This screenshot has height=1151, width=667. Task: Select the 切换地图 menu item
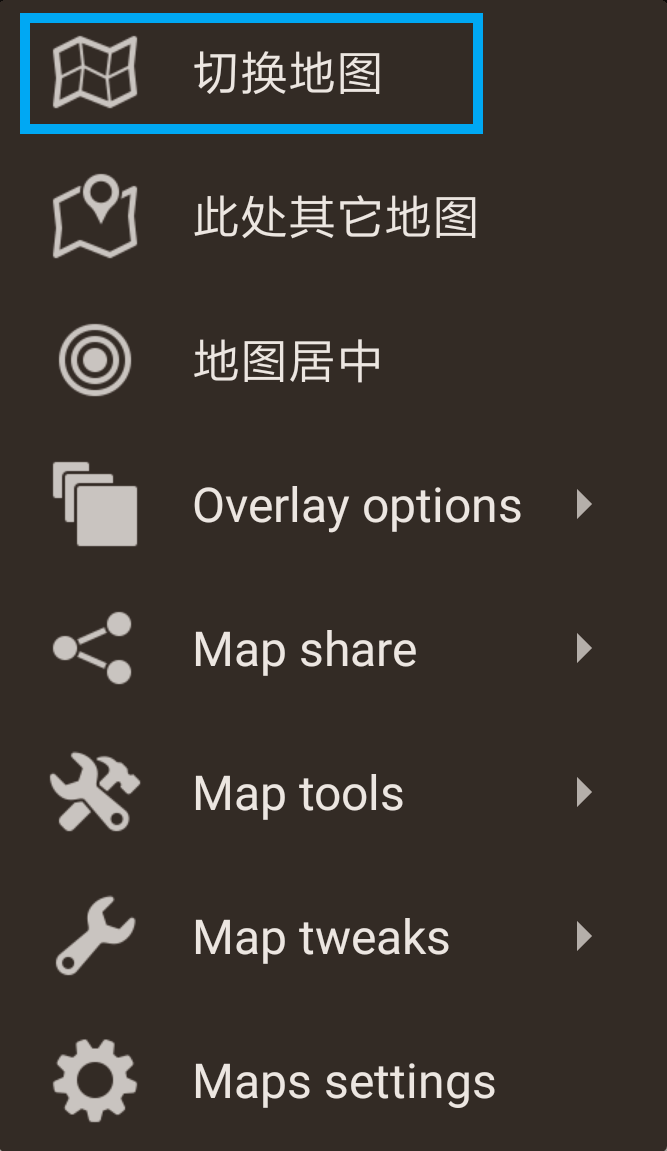pos(287,74)
